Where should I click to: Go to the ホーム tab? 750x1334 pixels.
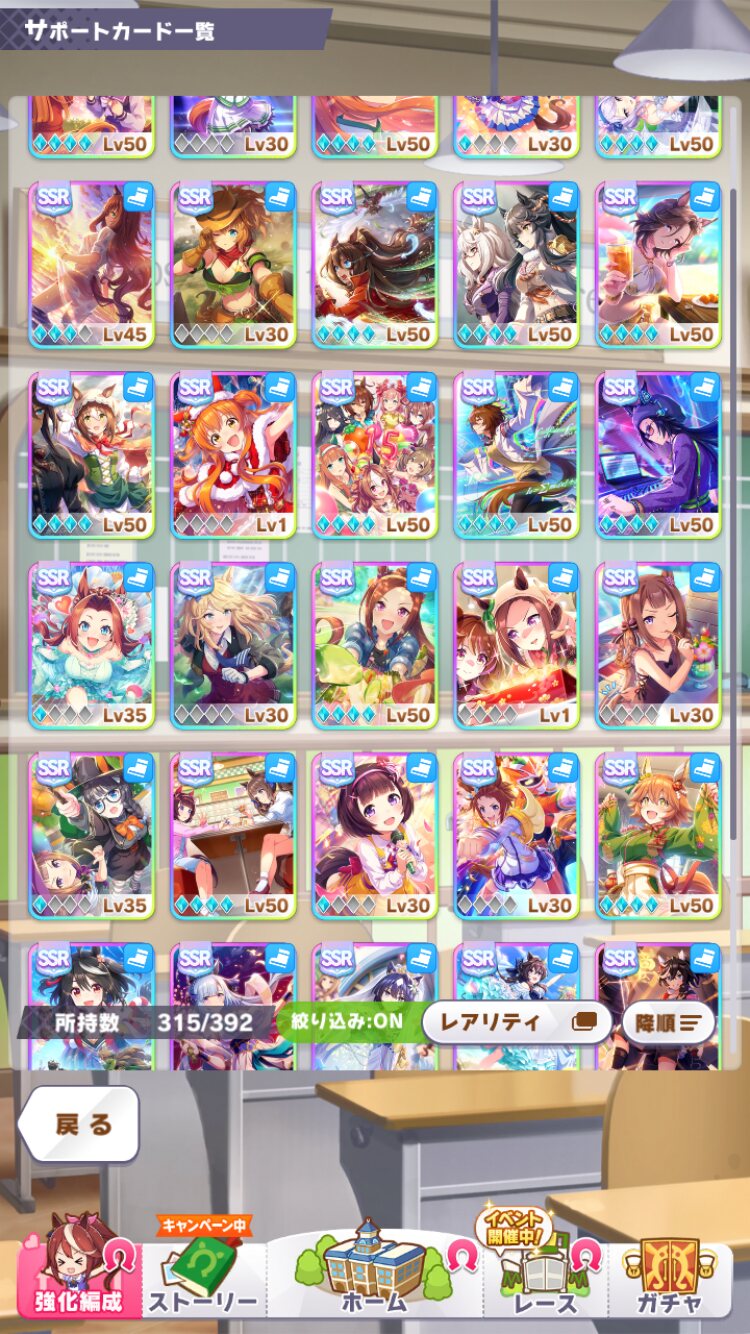pyautogui.click(x=373, y=1274)
